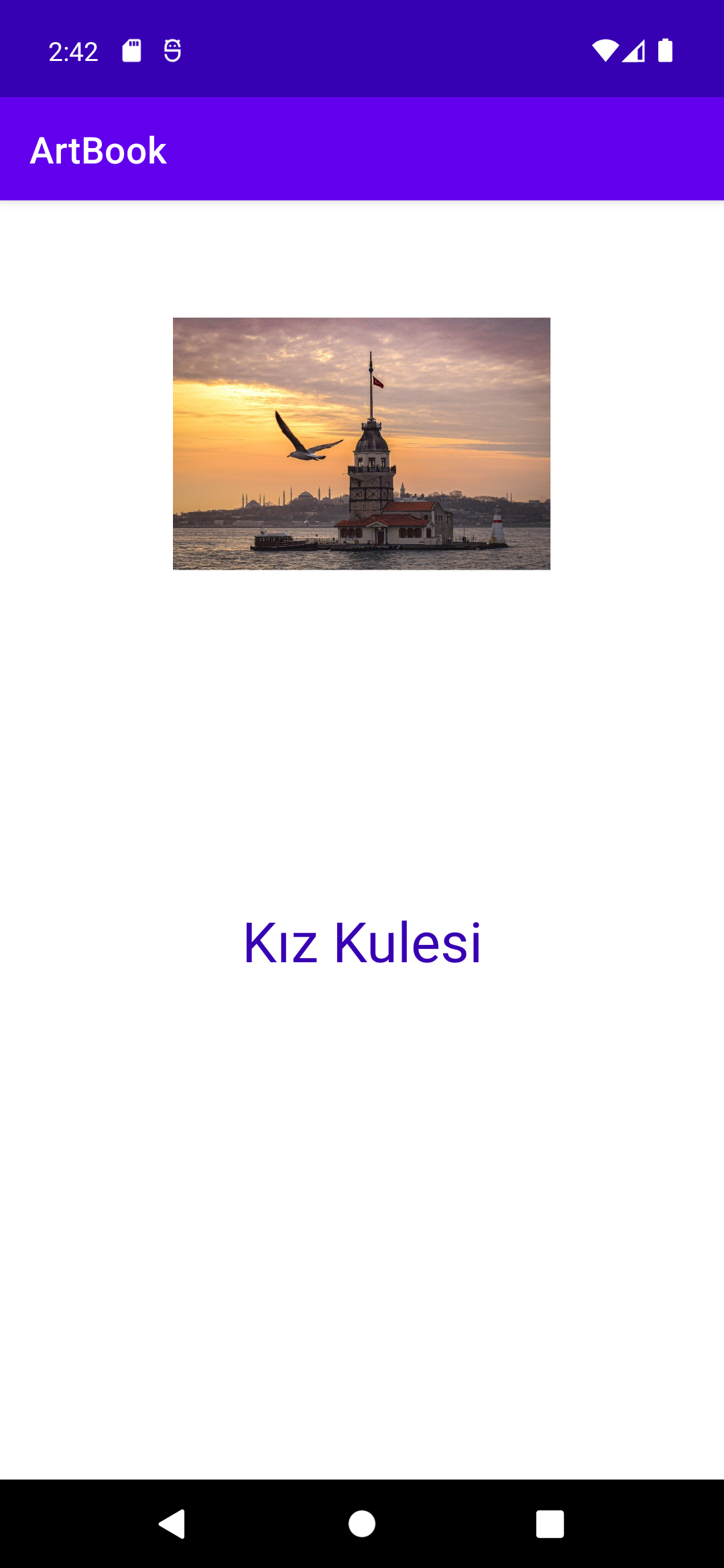Image resolution: width=724 pixels, height=1568 pixels.
Task: Open the recent apps overview
Action: point(550,1524)
